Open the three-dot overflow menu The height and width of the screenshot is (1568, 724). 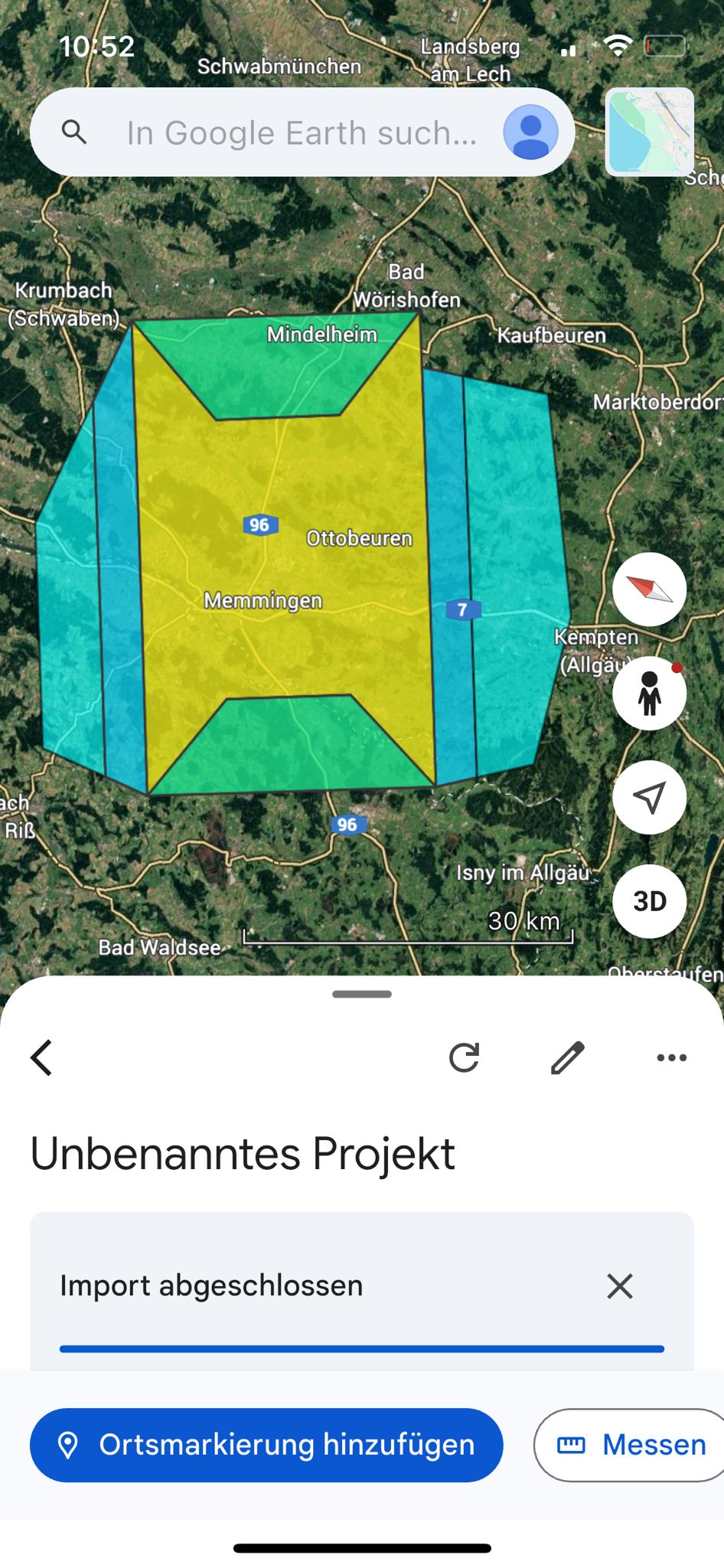click(671, 1057)
